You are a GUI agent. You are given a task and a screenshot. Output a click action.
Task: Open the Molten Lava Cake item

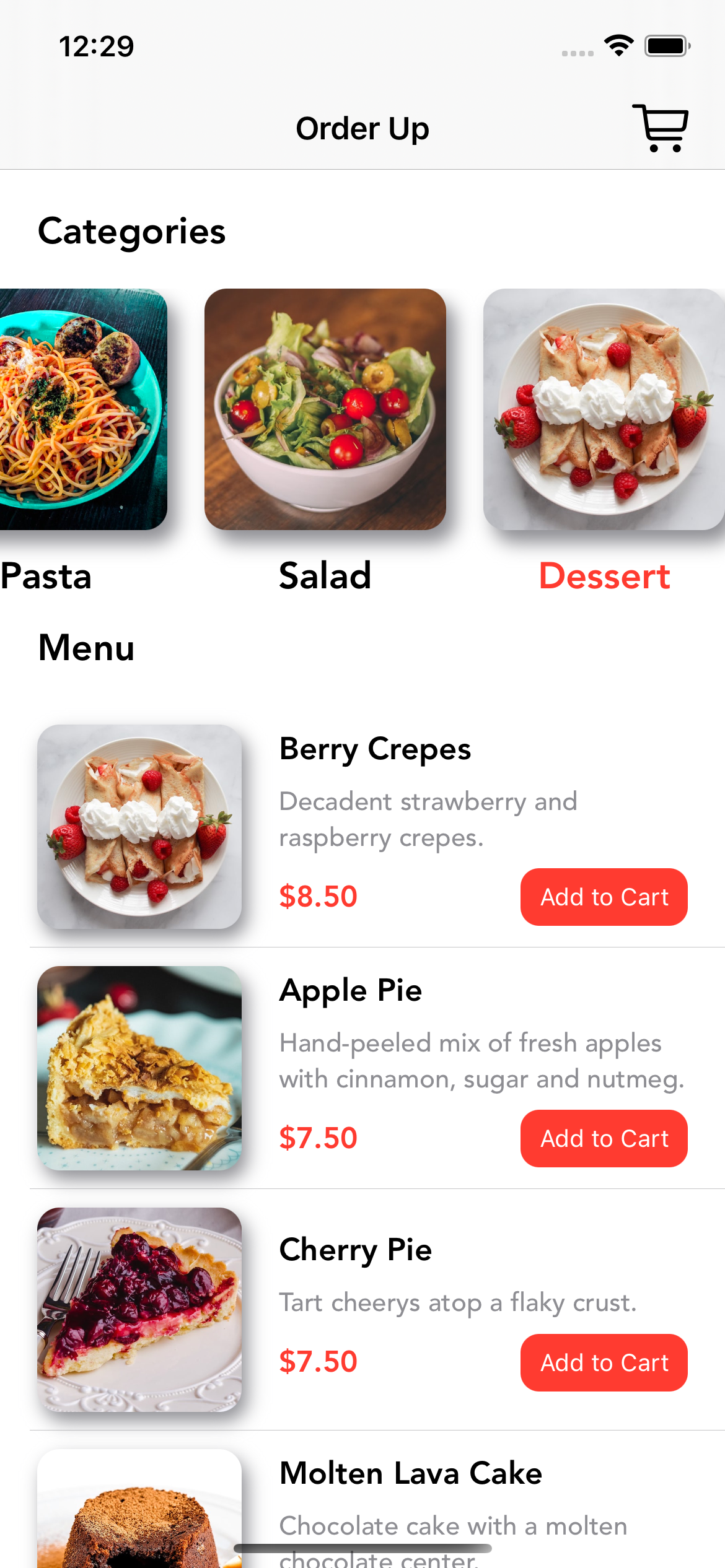377,1499
